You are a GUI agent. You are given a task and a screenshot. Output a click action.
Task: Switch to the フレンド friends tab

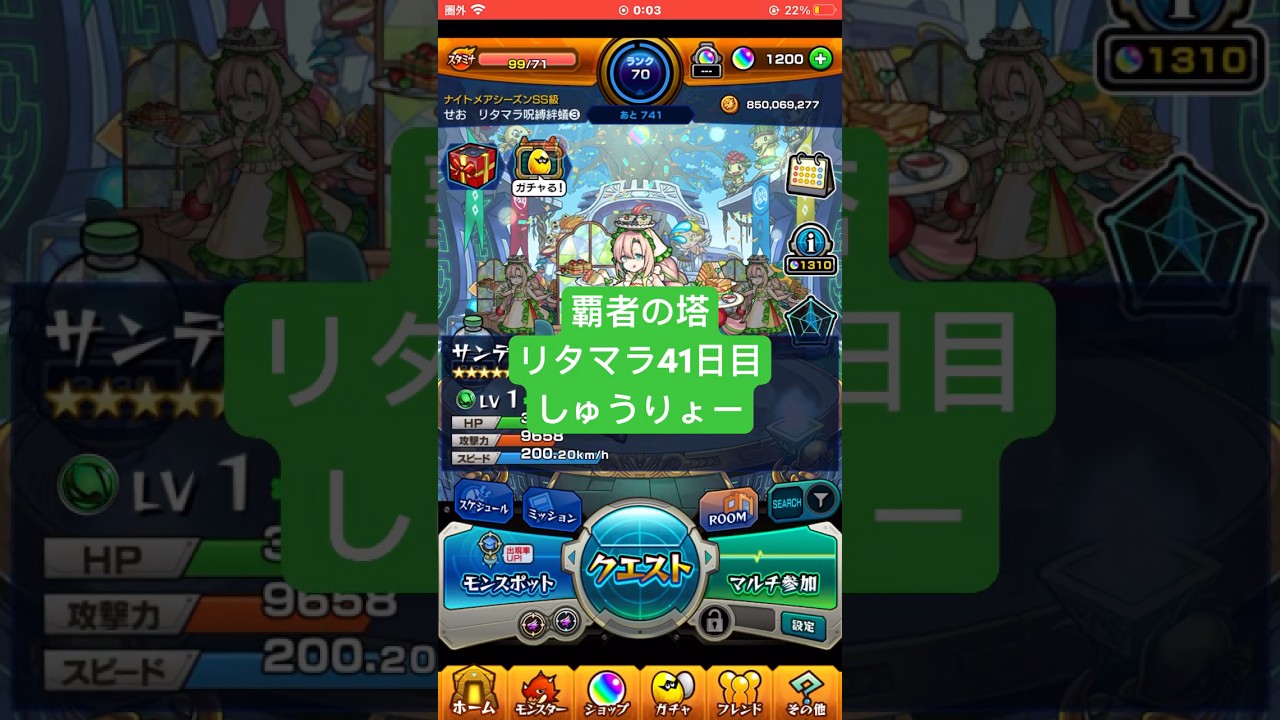point(740,693)
